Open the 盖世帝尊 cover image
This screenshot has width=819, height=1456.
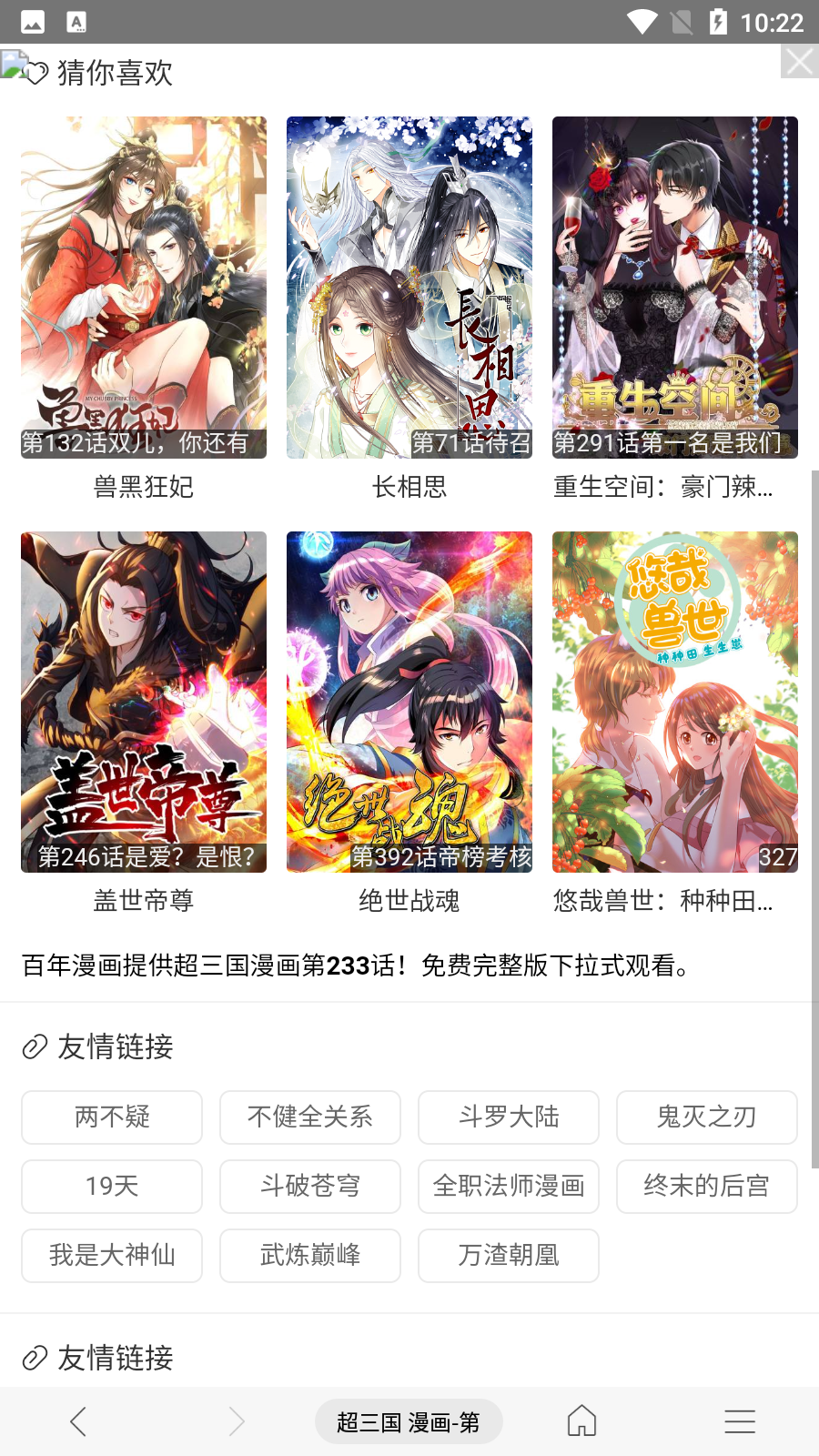[143, 701]
